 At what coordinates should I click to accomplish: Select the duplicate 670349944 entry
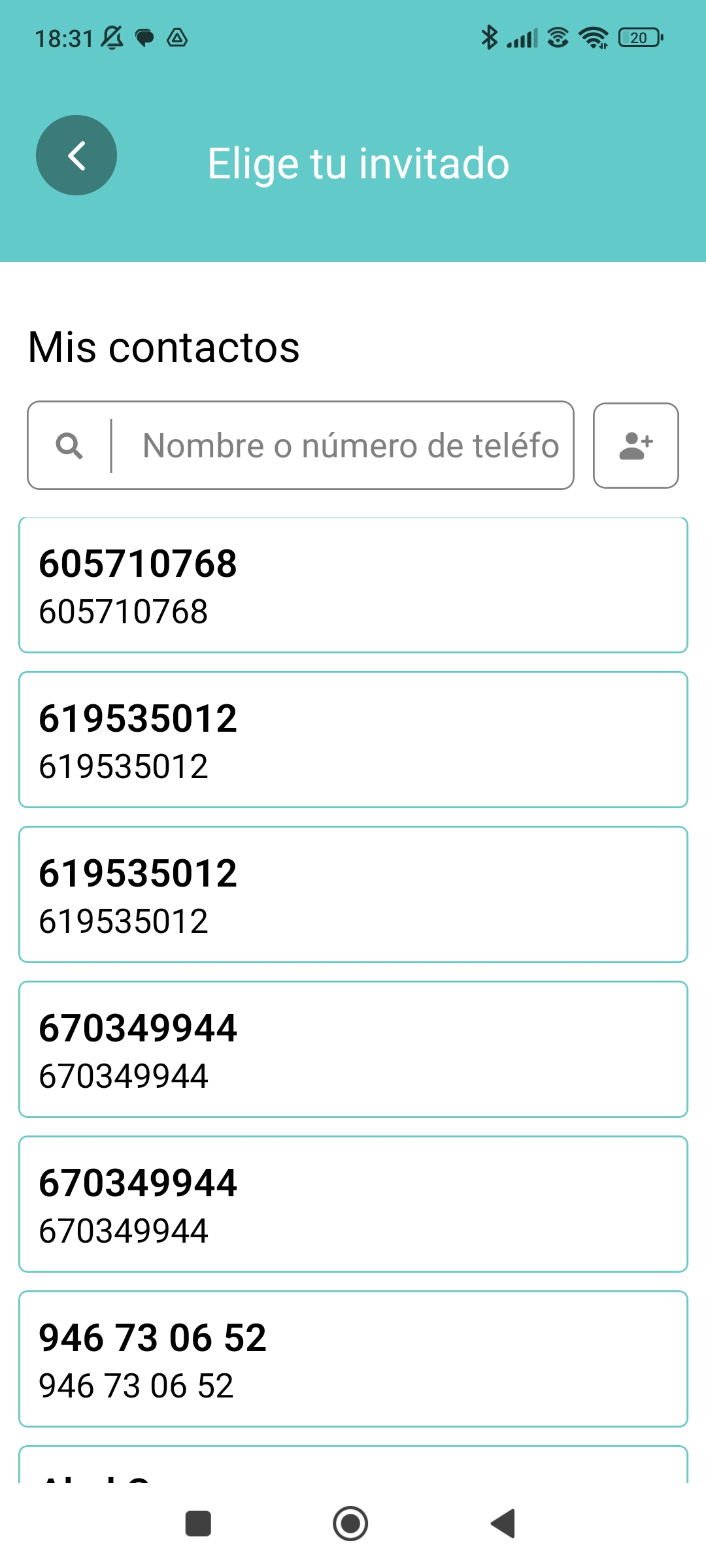[x=353, y=1204]
